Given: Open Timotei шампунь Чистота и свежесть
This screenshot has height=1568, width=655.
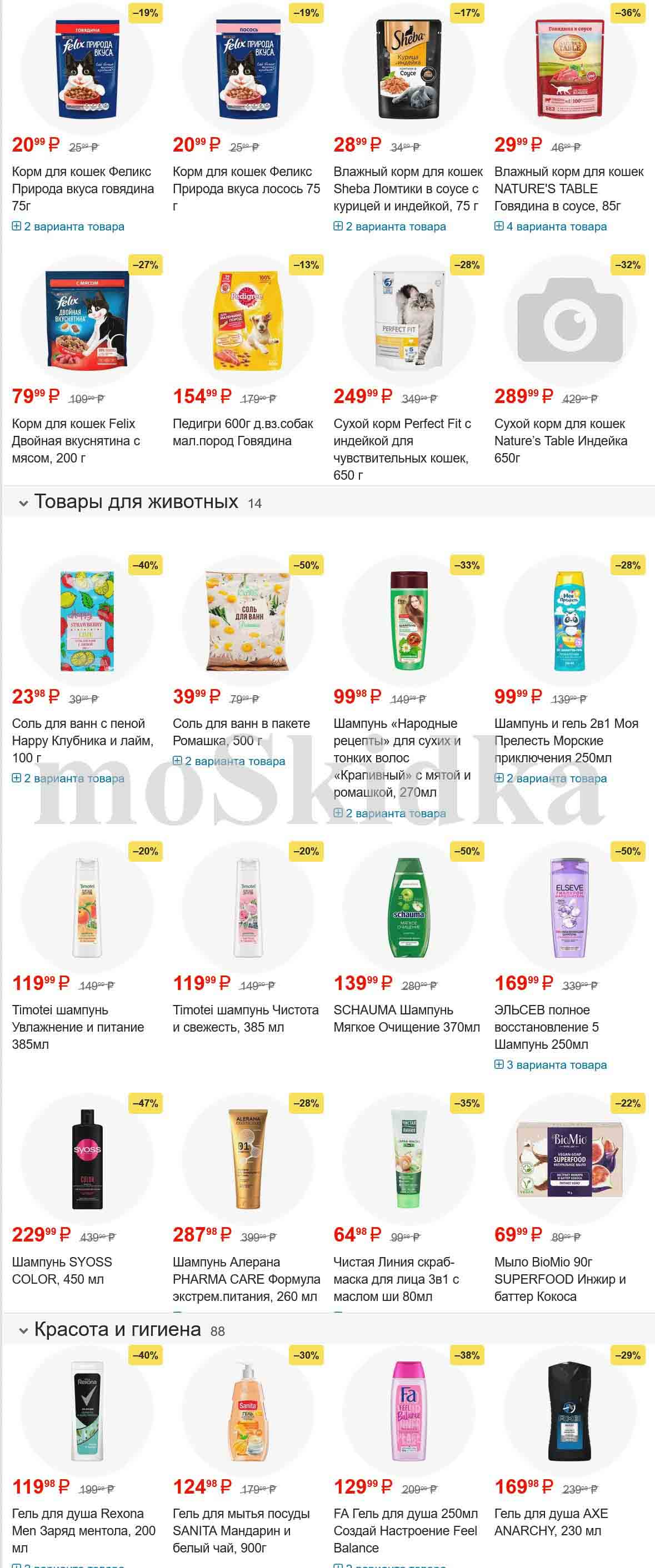Looking at the screenshot, I should 245,1018.
